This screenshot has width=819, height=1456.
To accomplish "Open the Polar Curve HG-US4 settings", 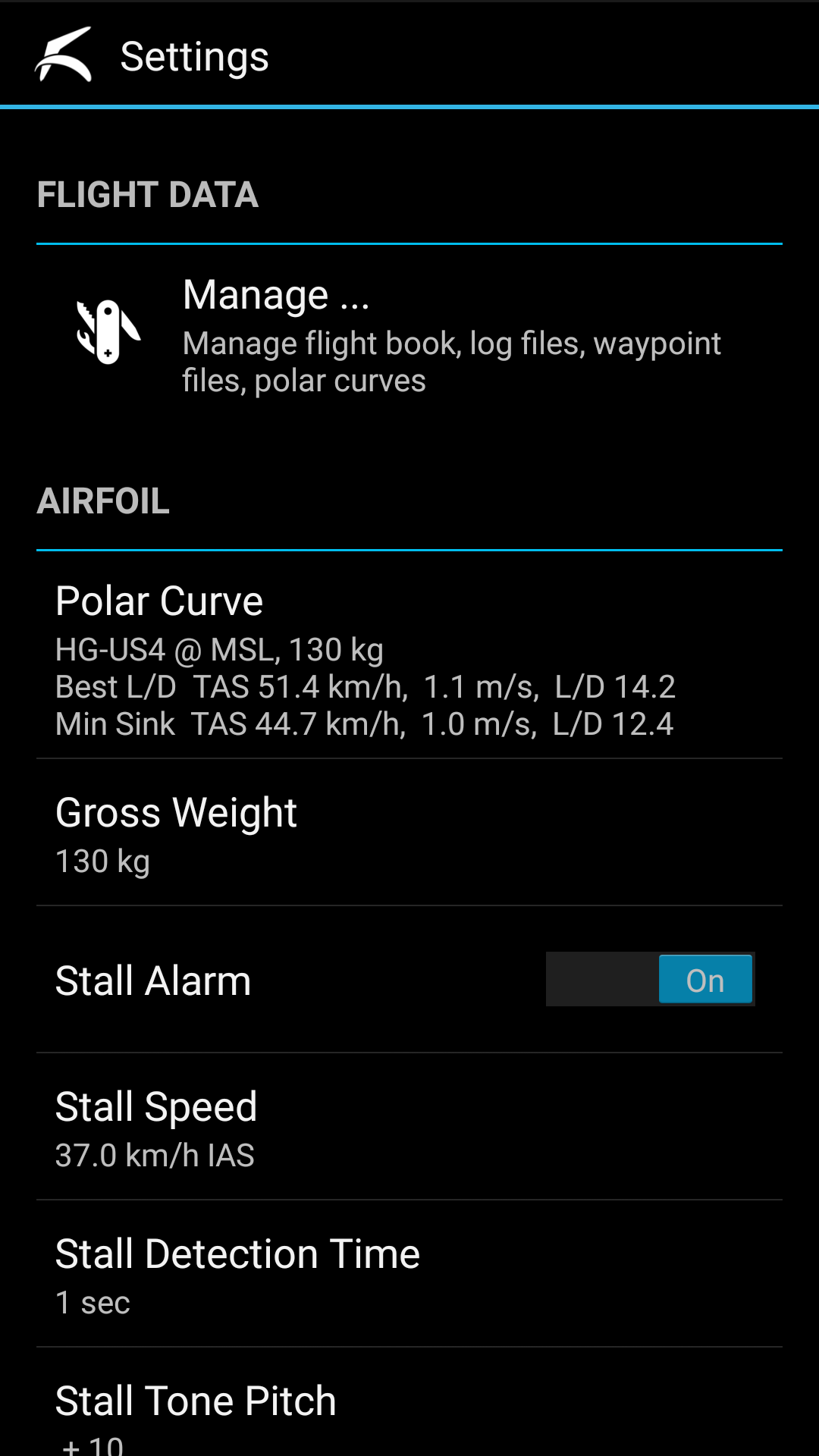I will pos(409,660).
